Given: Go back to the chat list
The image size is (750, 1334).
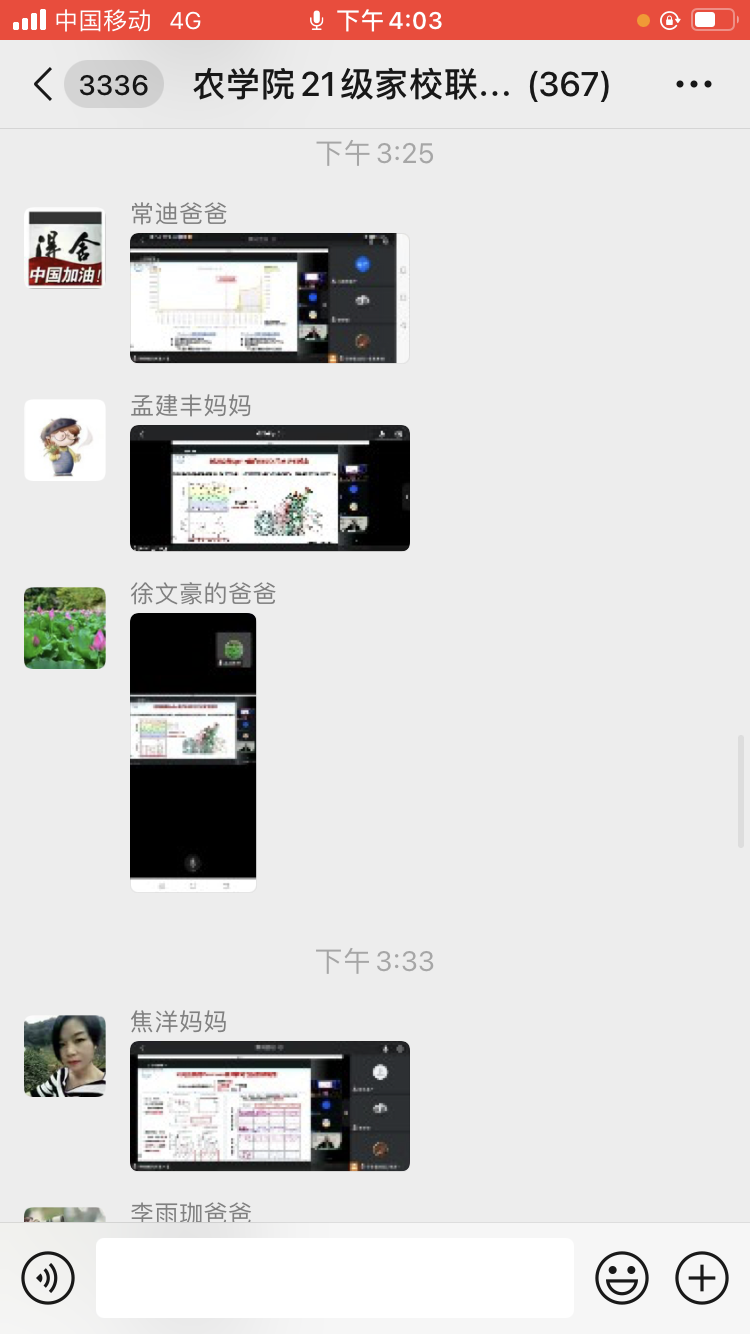Looking at the screenshot, I should [42, 85].
